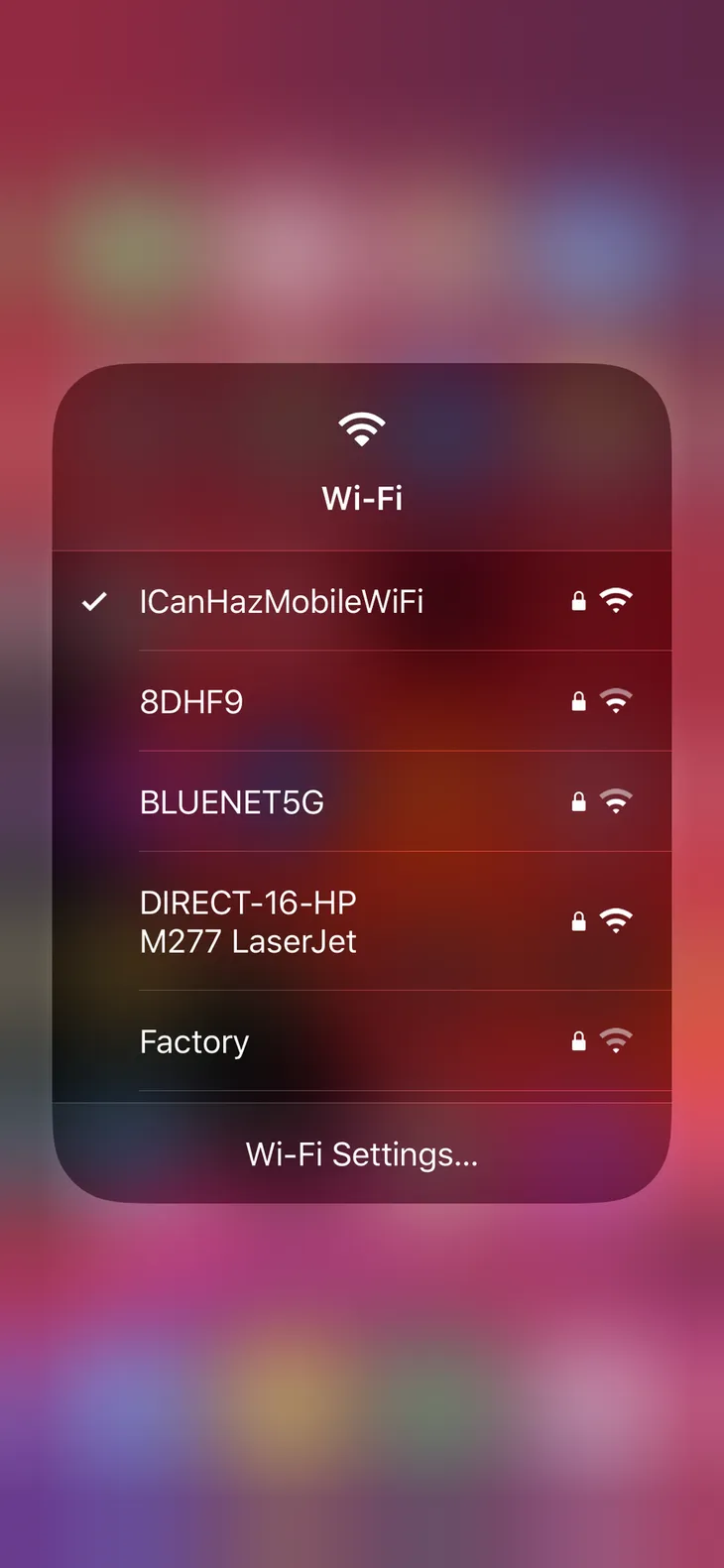Connect to the 8DHF9 network
Image resolution: width=724 pixels, height=1568 pixels.
191,702
